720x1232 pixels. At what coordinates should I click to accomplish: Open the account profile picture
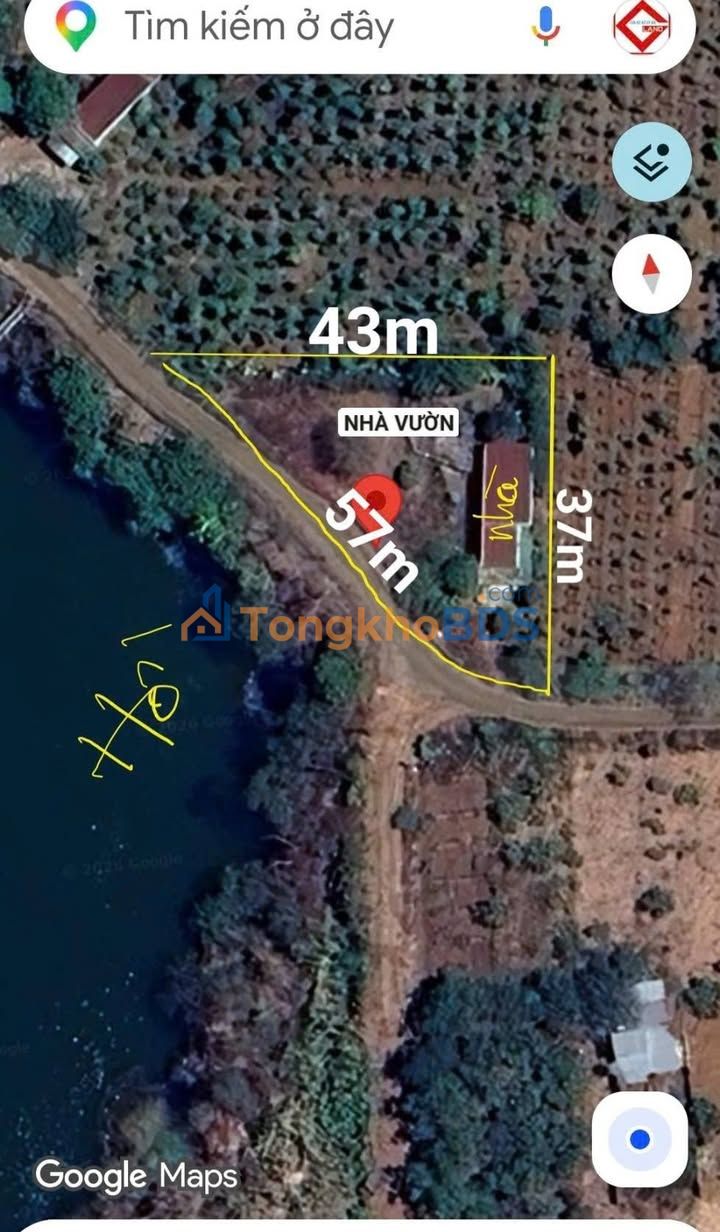(x=641, y=27)
